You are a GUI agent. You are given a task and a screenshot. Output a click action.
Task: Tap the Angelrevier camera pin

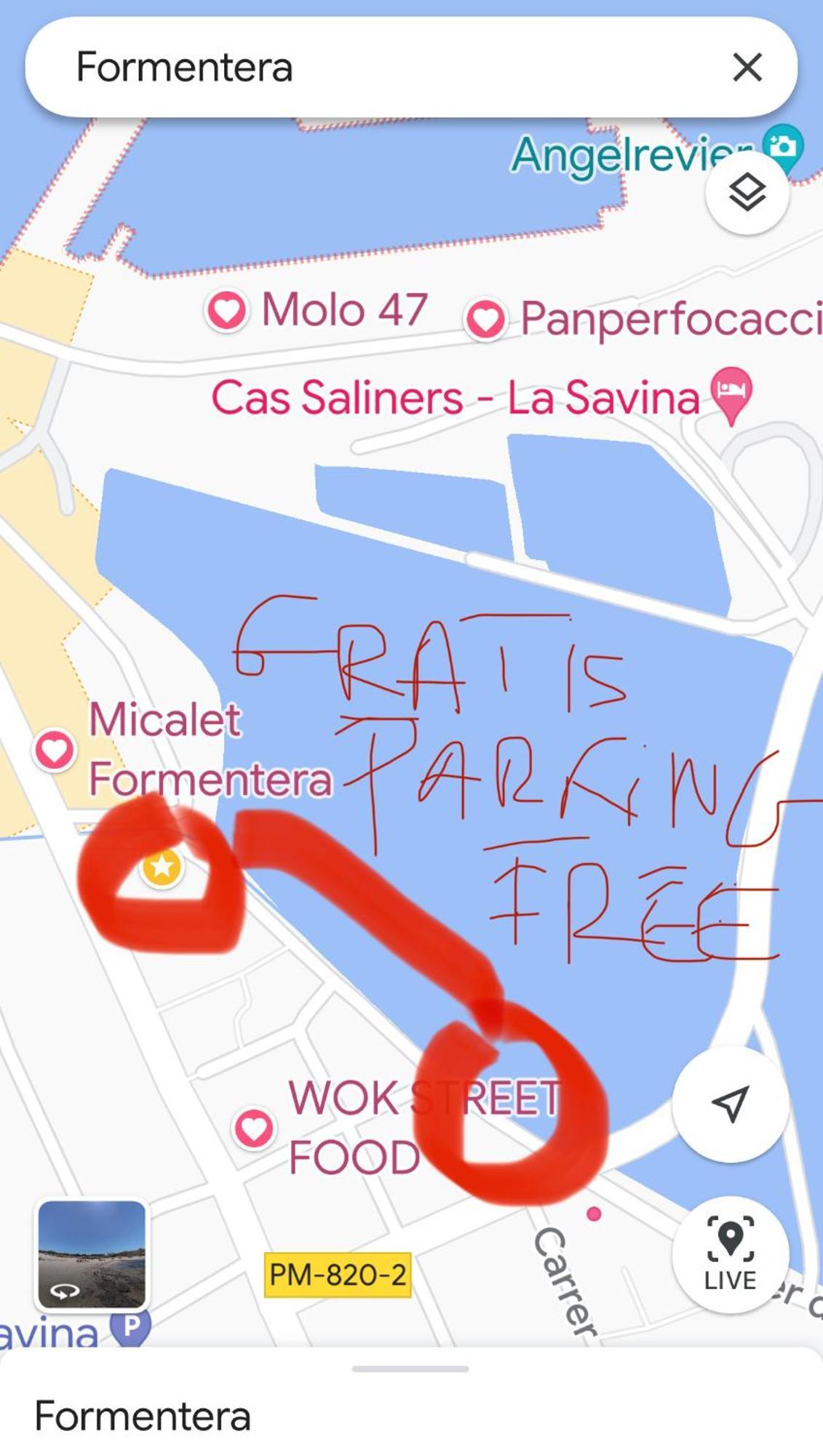click(x=783, y=148)
